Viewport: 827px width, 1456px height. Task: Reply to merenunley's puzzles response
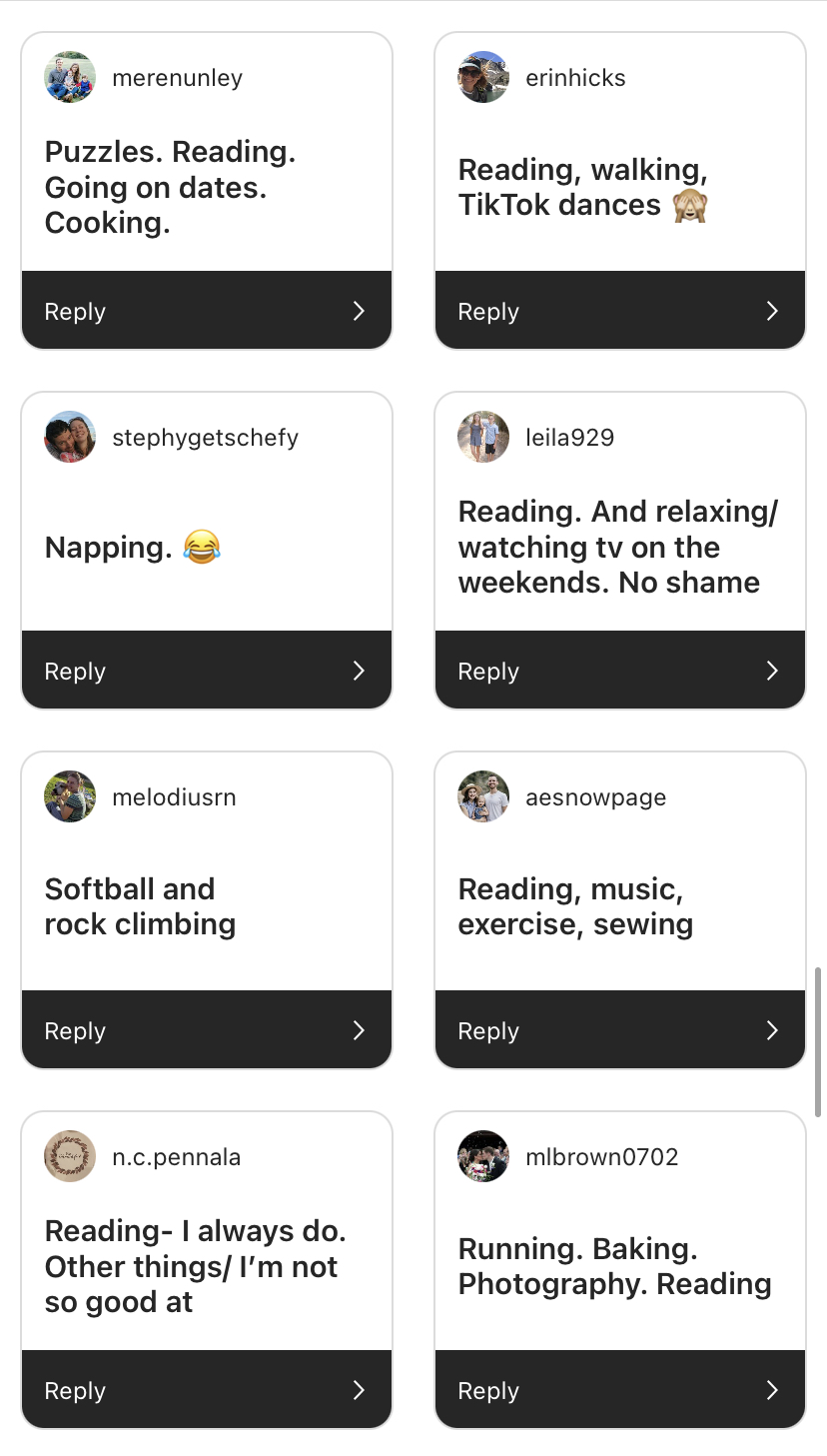pyautogui.click(x=206, y=311)
